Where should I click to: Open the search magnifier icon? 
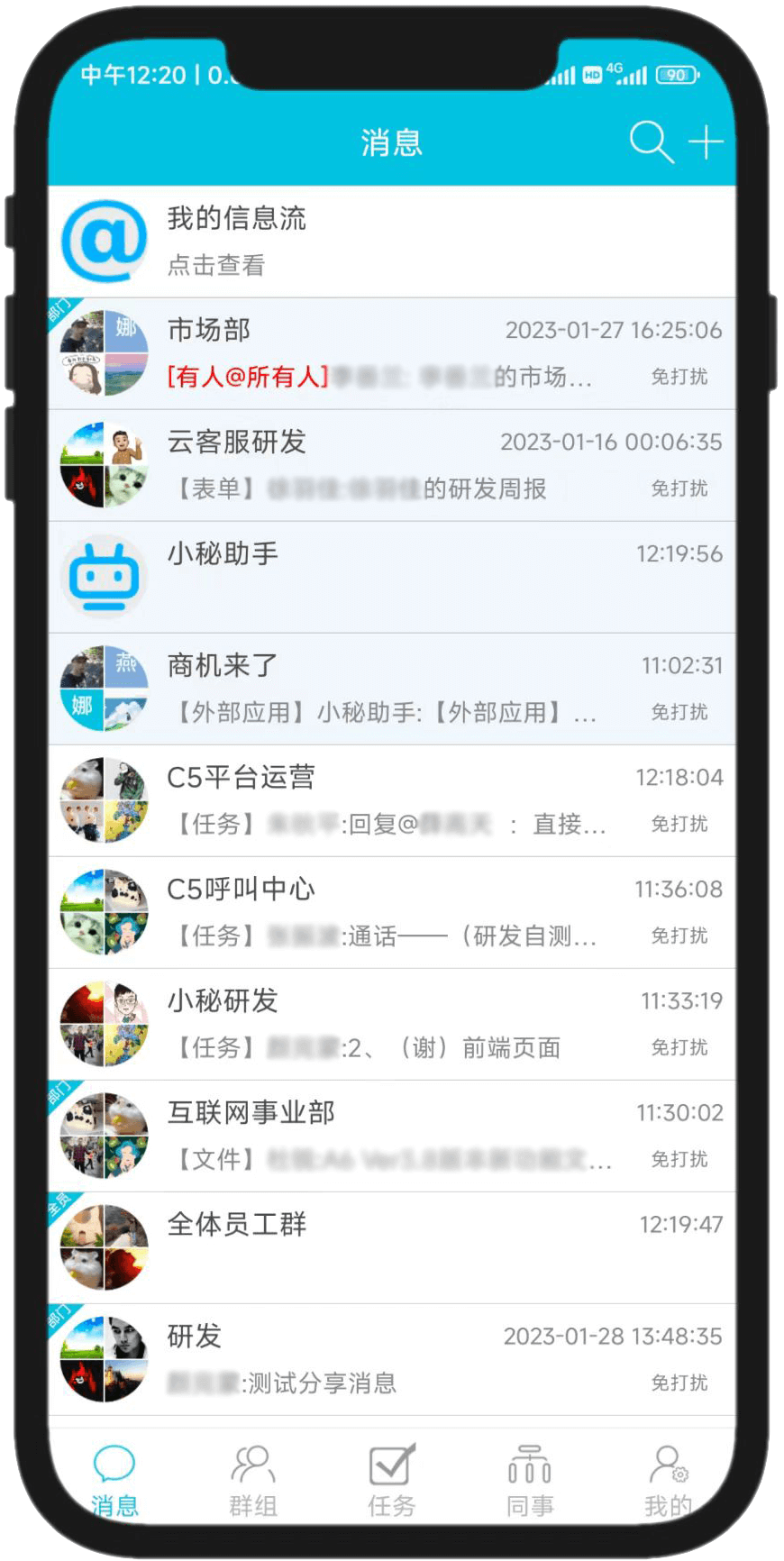coord(652,142)
